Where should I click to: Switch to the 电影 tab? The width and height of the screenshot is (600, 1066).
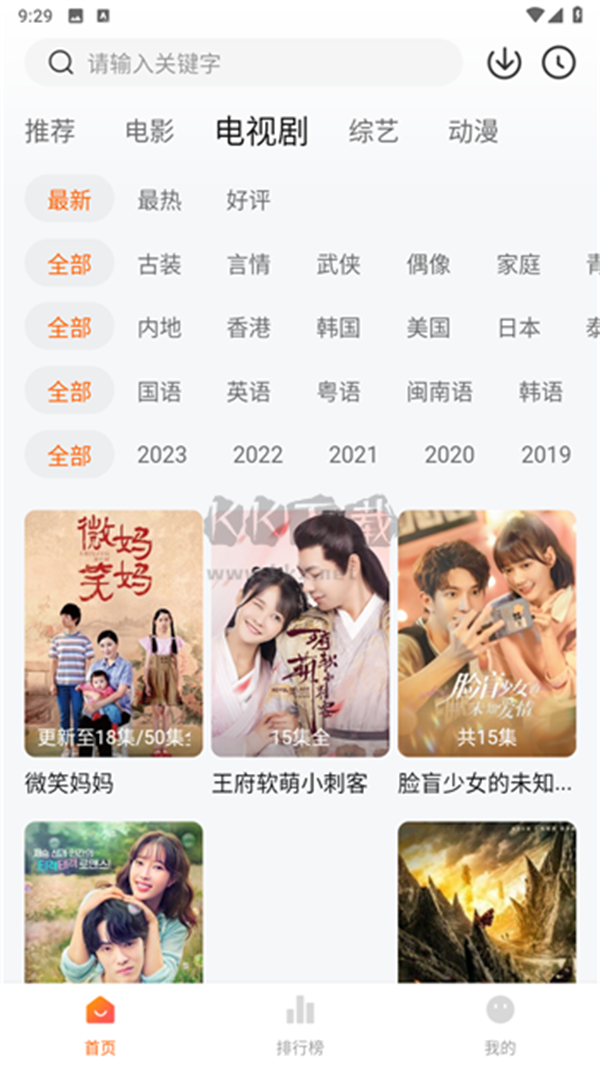150,131
